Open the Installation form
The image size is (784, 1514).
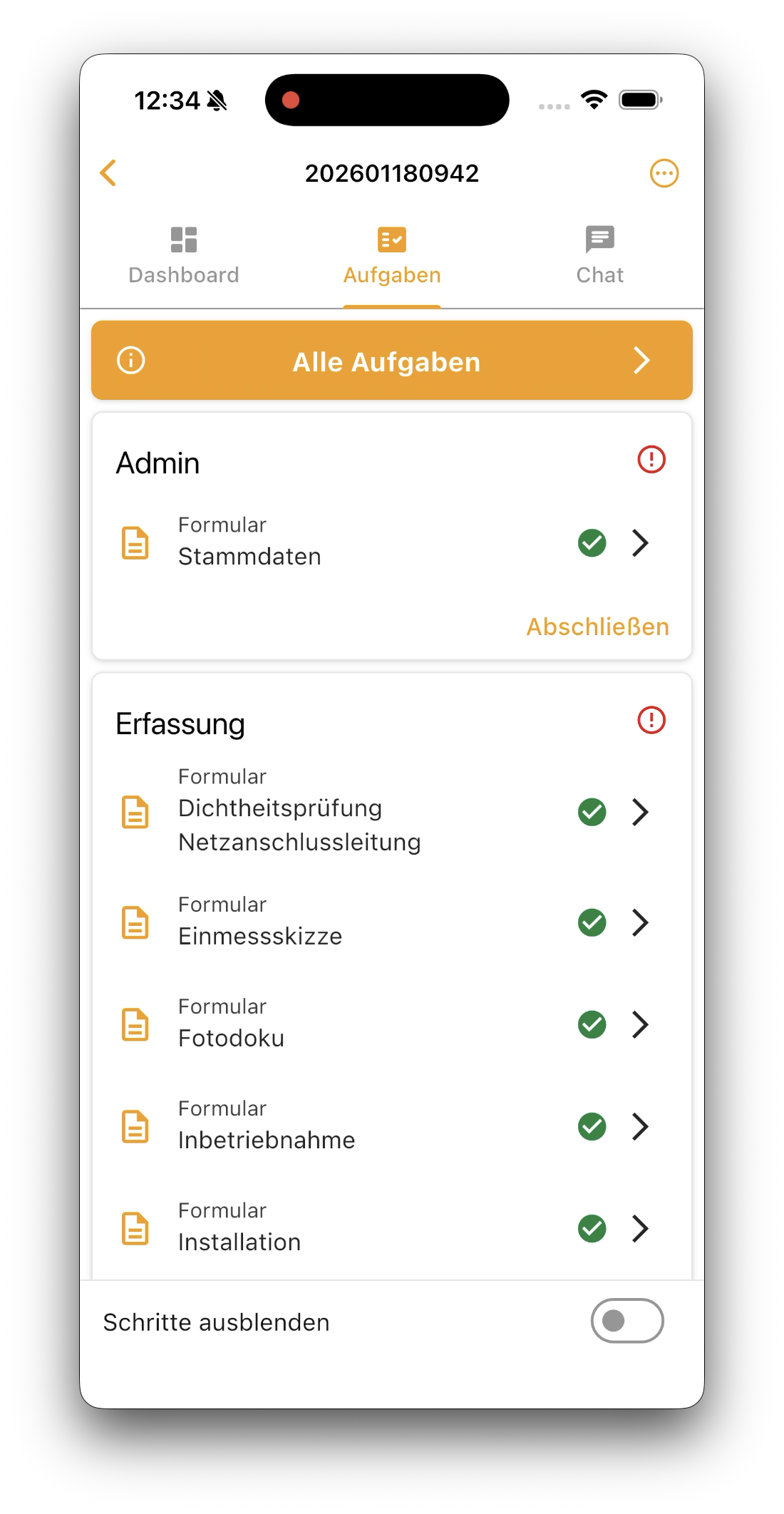click(391, 1228)
